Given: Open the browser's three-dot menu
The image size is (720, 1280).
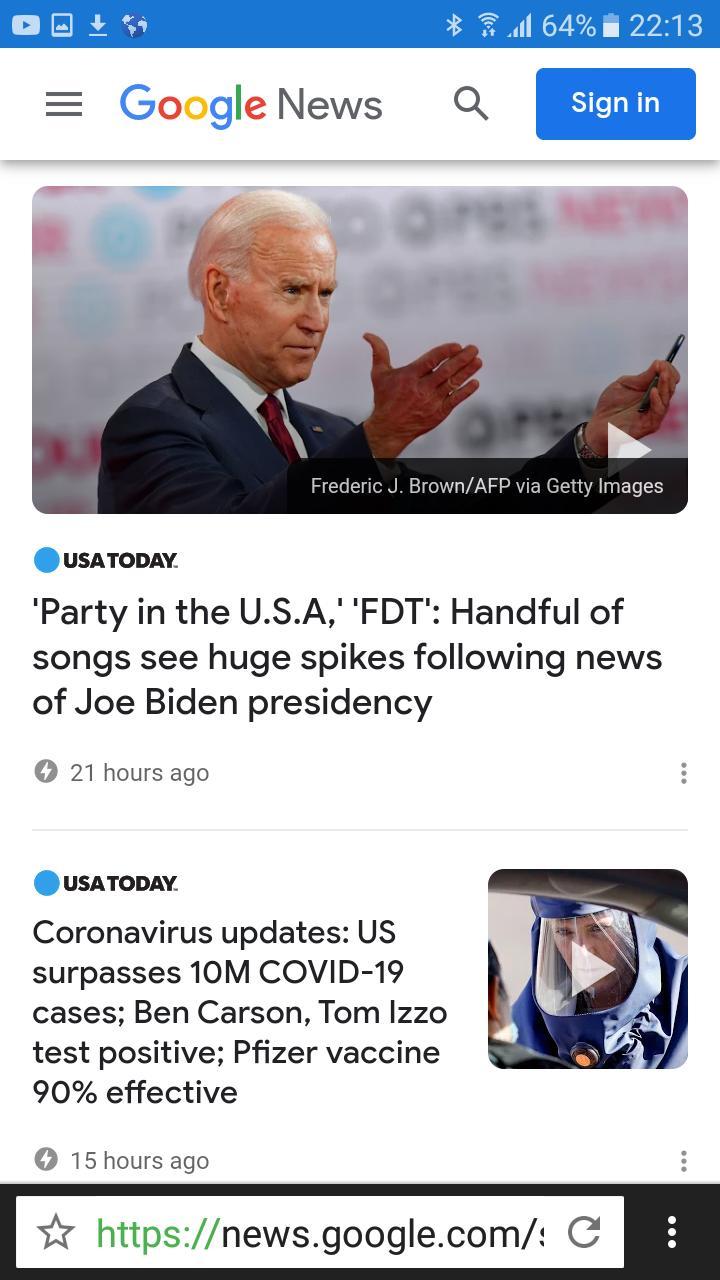Looking at the screenshot, I should [x=672, y=1232].
